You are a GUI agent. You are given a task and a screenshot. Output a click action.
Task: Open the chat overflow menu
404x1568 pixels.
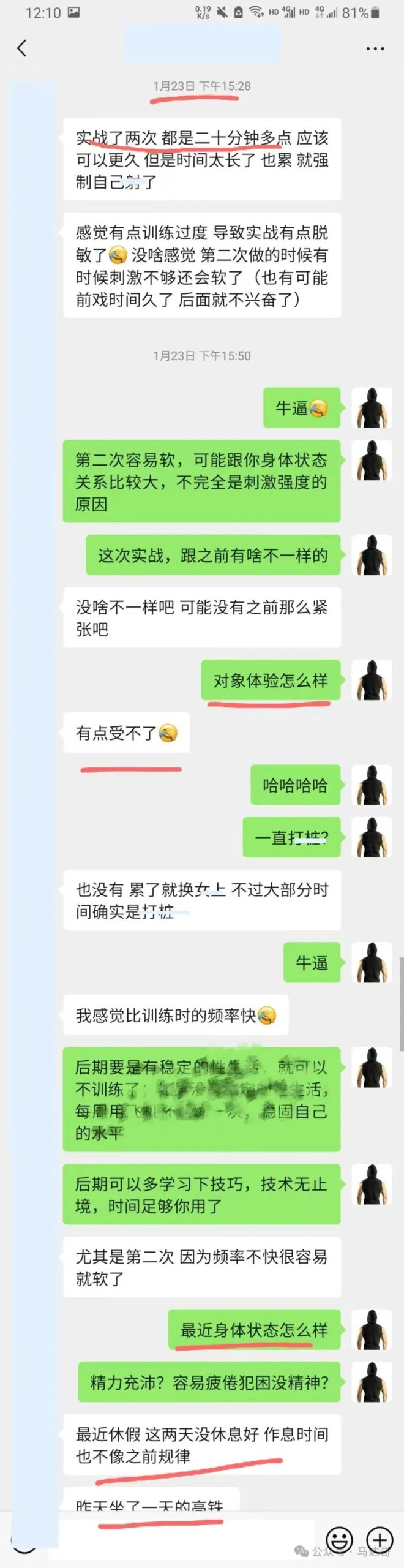[375, 48]
